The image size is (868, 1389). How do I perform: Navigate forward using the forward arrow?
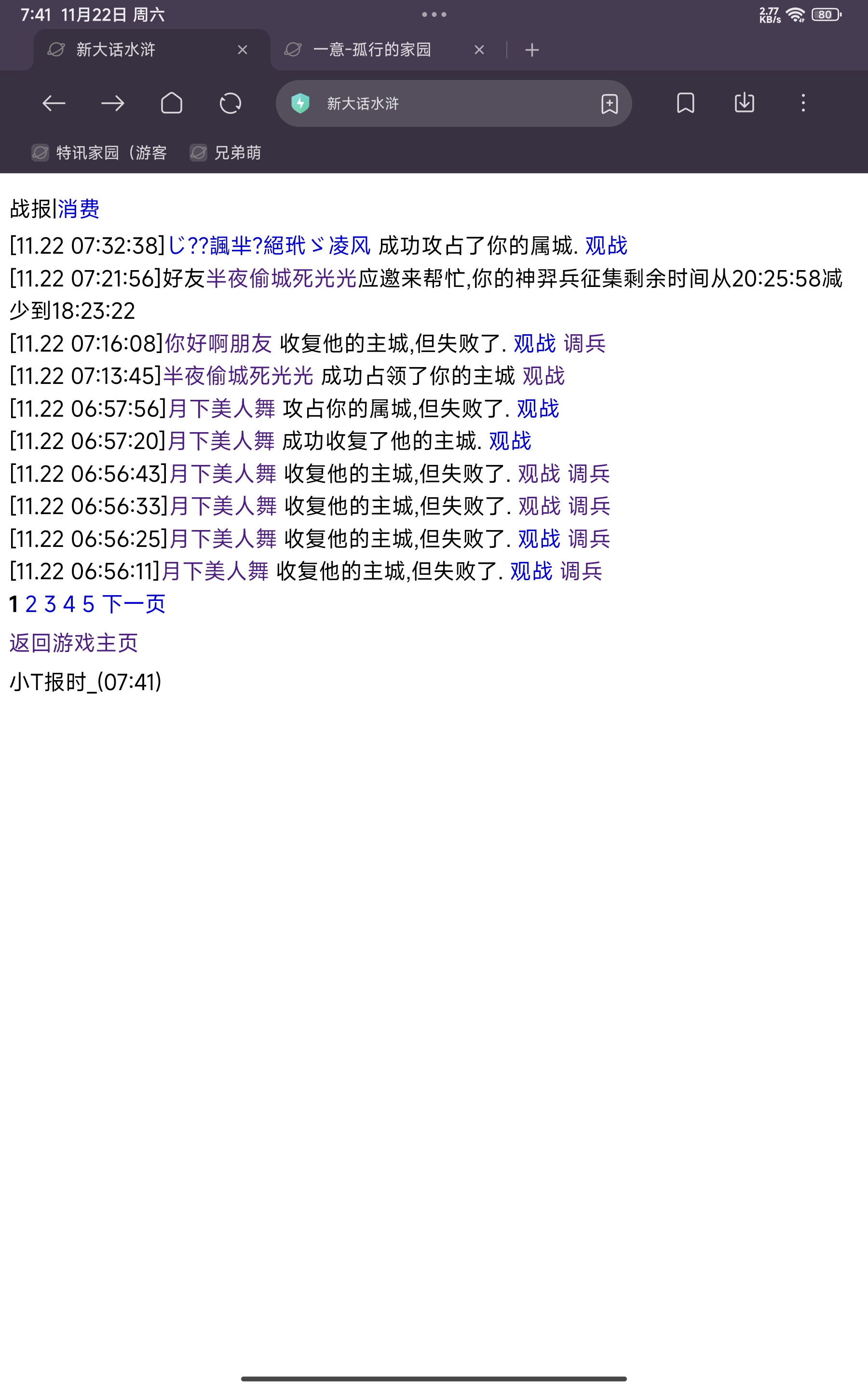pyautogui.click(x=112, y=103)
